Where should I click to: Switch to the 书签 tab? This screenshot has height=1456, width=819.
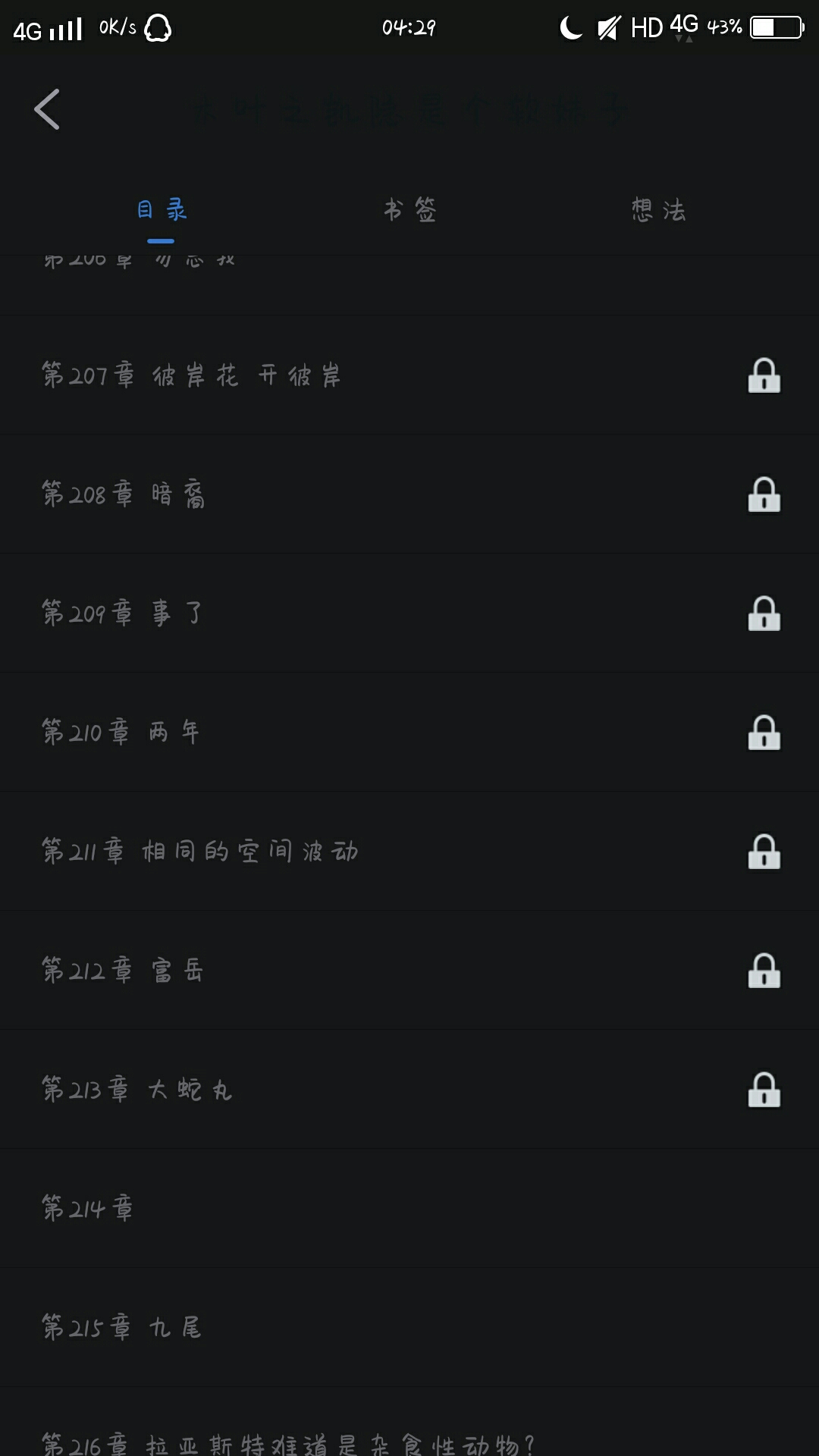[x=409, y=210]
